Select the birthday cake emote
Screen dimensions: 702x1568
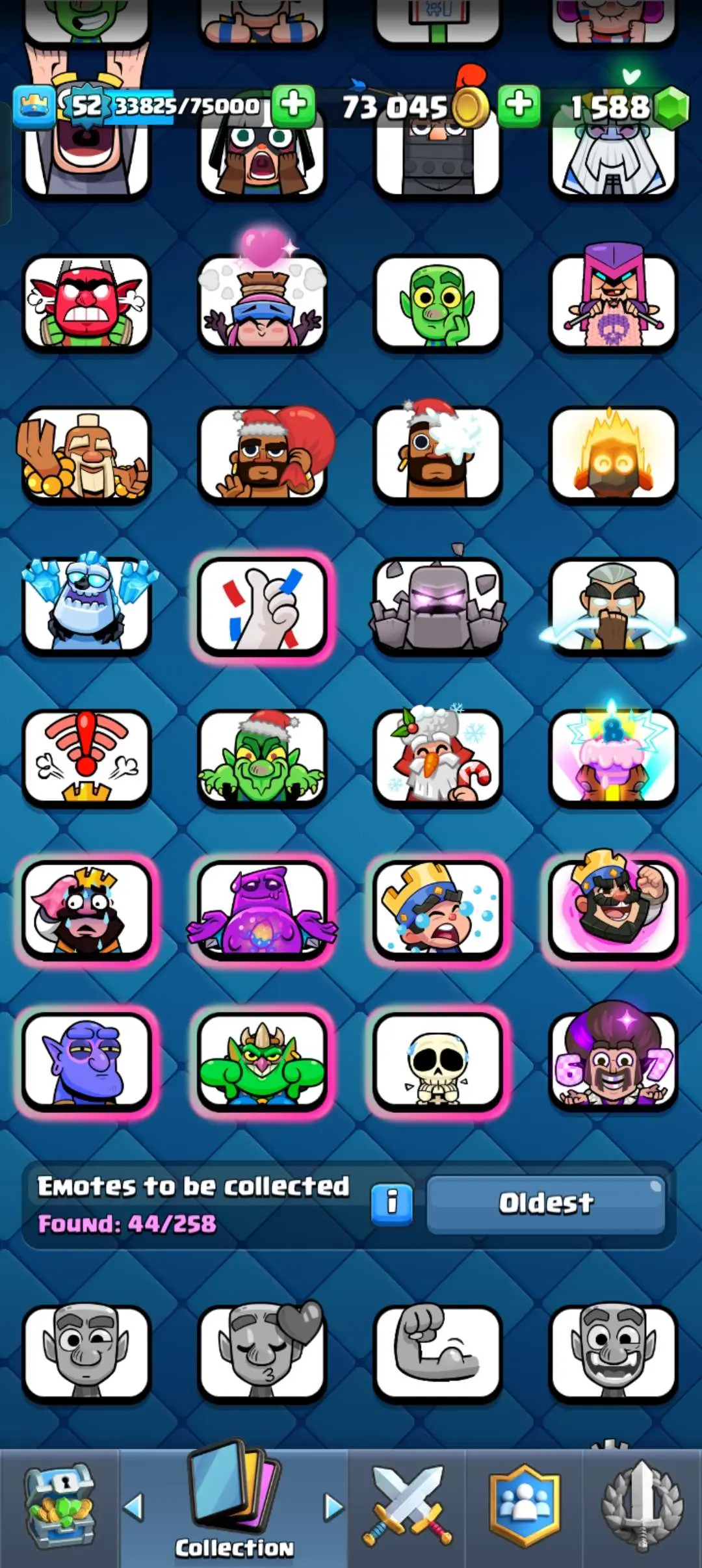coord(614,757)
